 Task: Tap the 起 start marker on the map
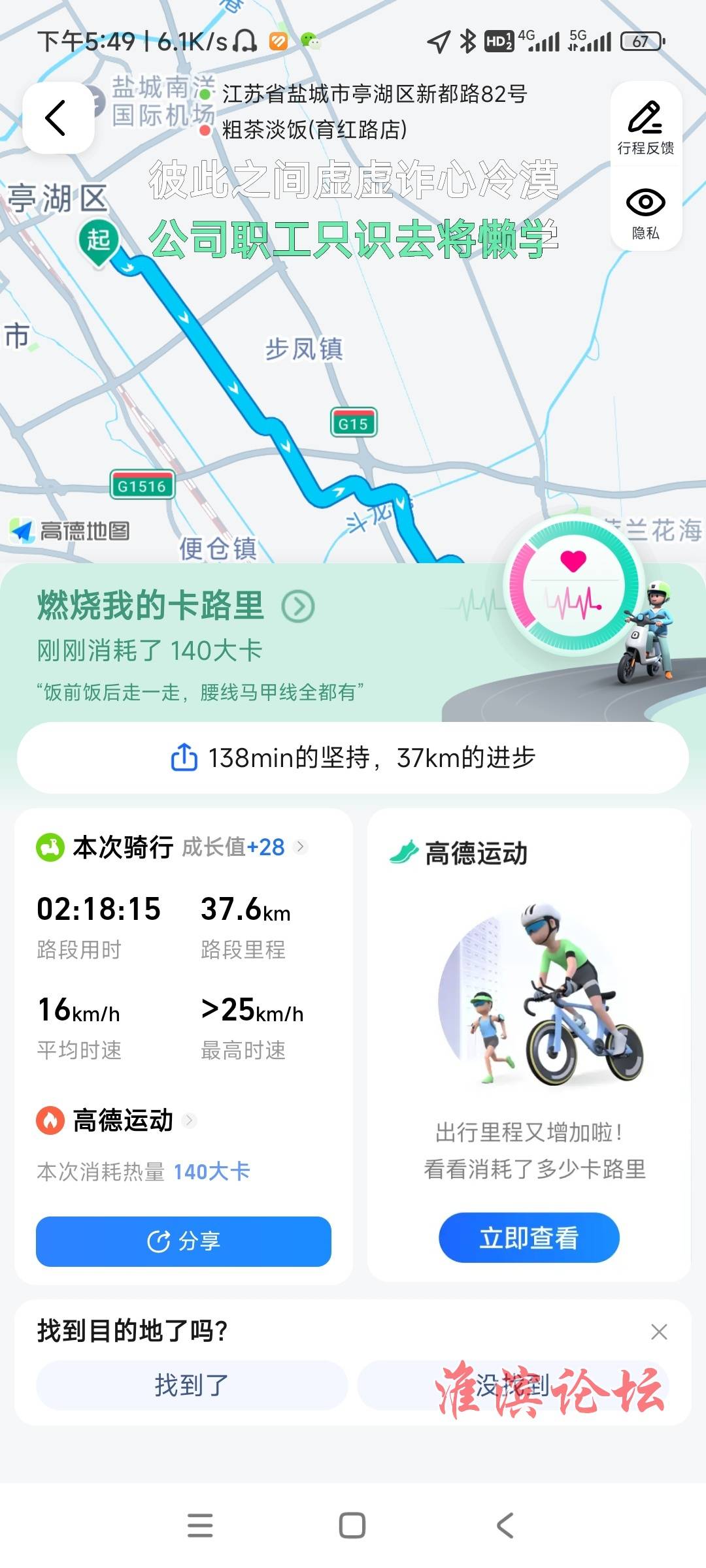click(99, 242)
